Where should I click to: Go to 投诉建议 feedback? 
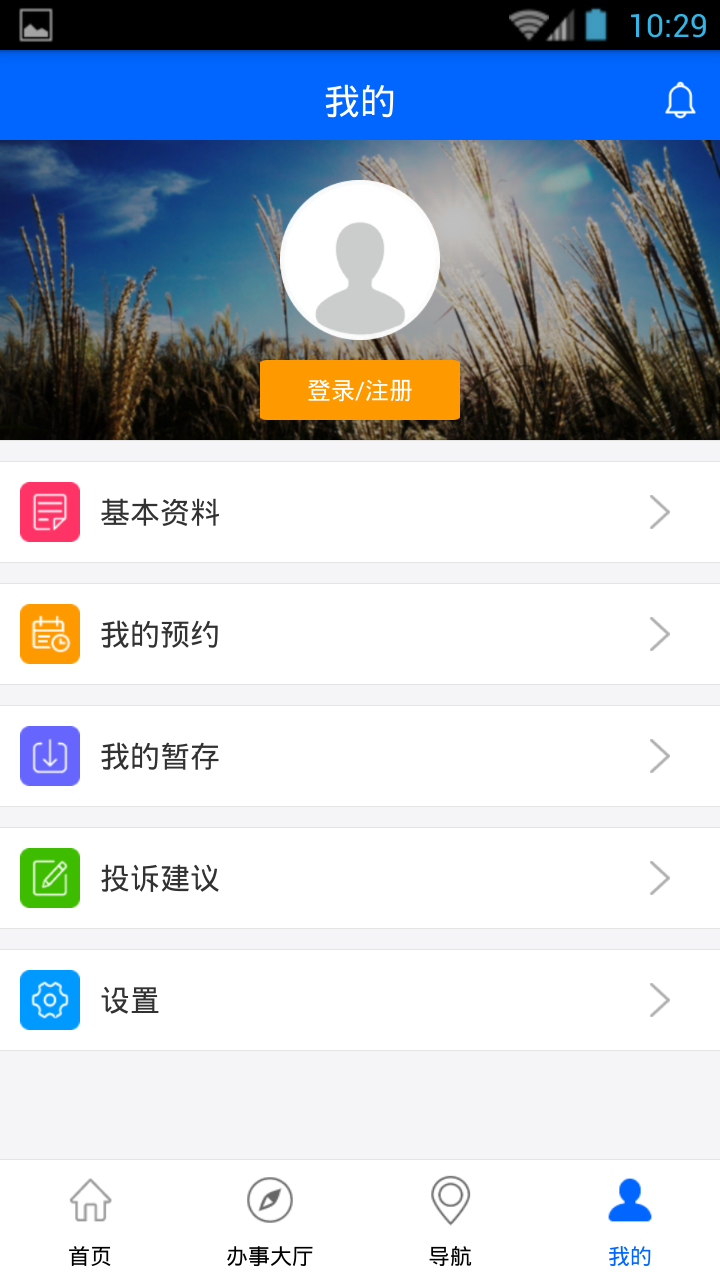[x=360, y=878]
